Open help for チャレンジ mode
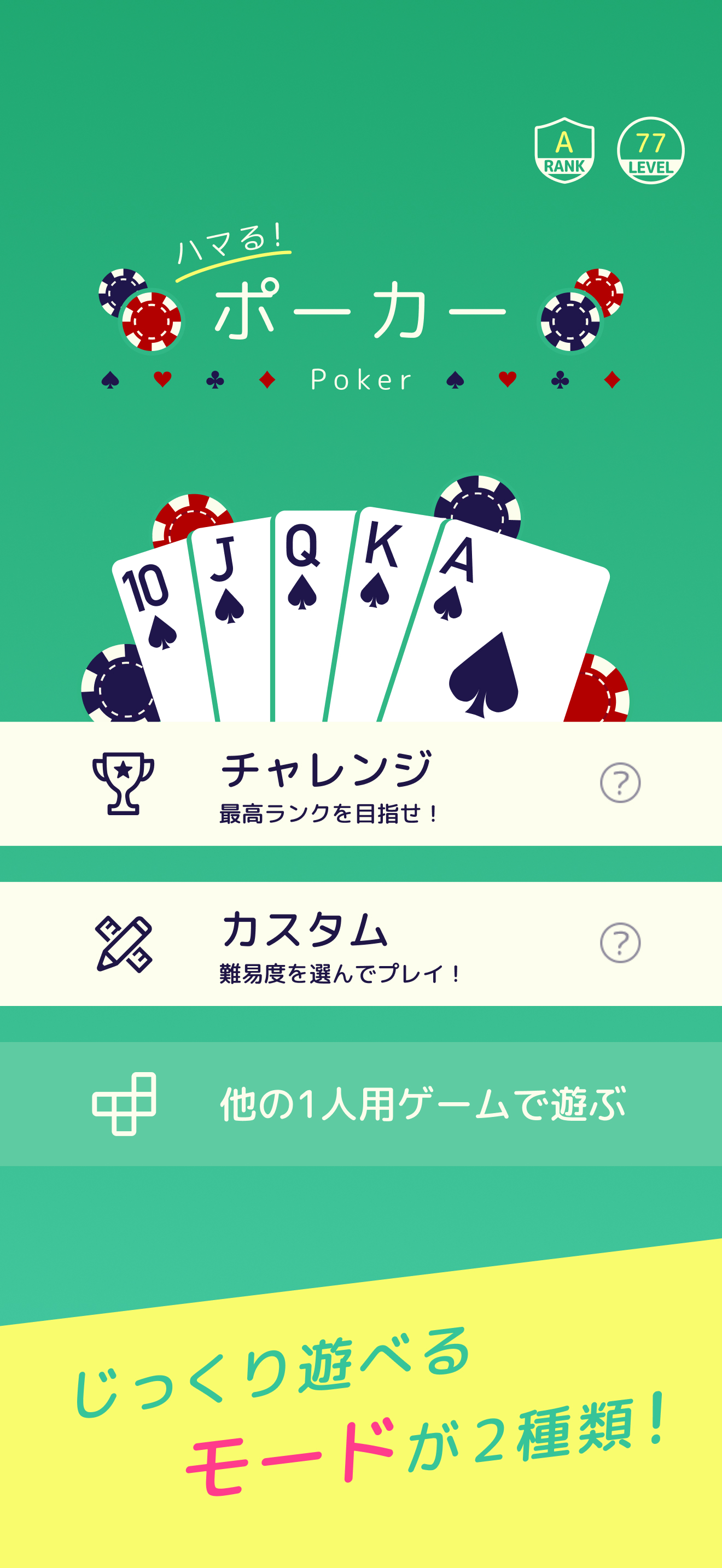The height and width of the screenshot is (1568, 722). click(620, 783)
